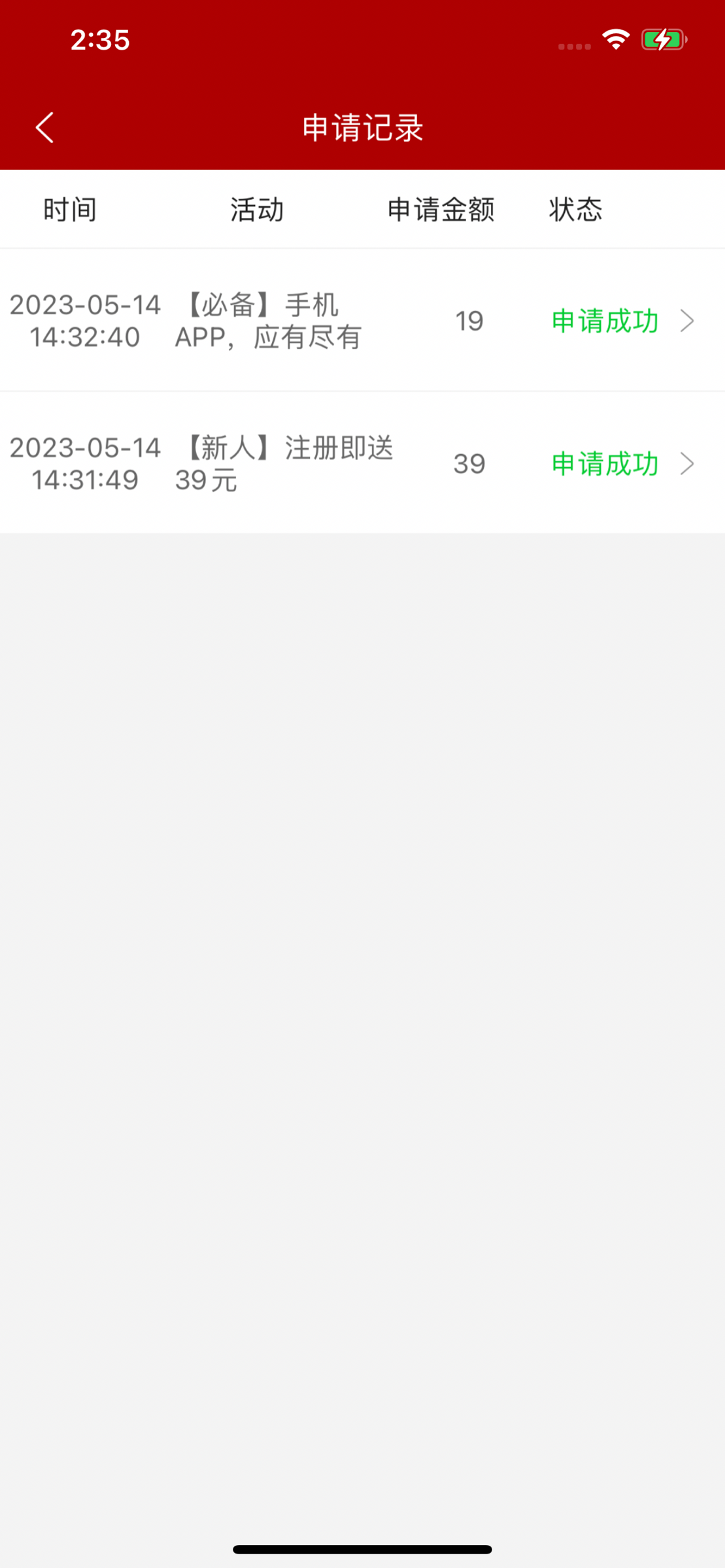This screenshot has height=1568, width=725.
Task: Tap the 活动 column header
Action: [256, 209]
